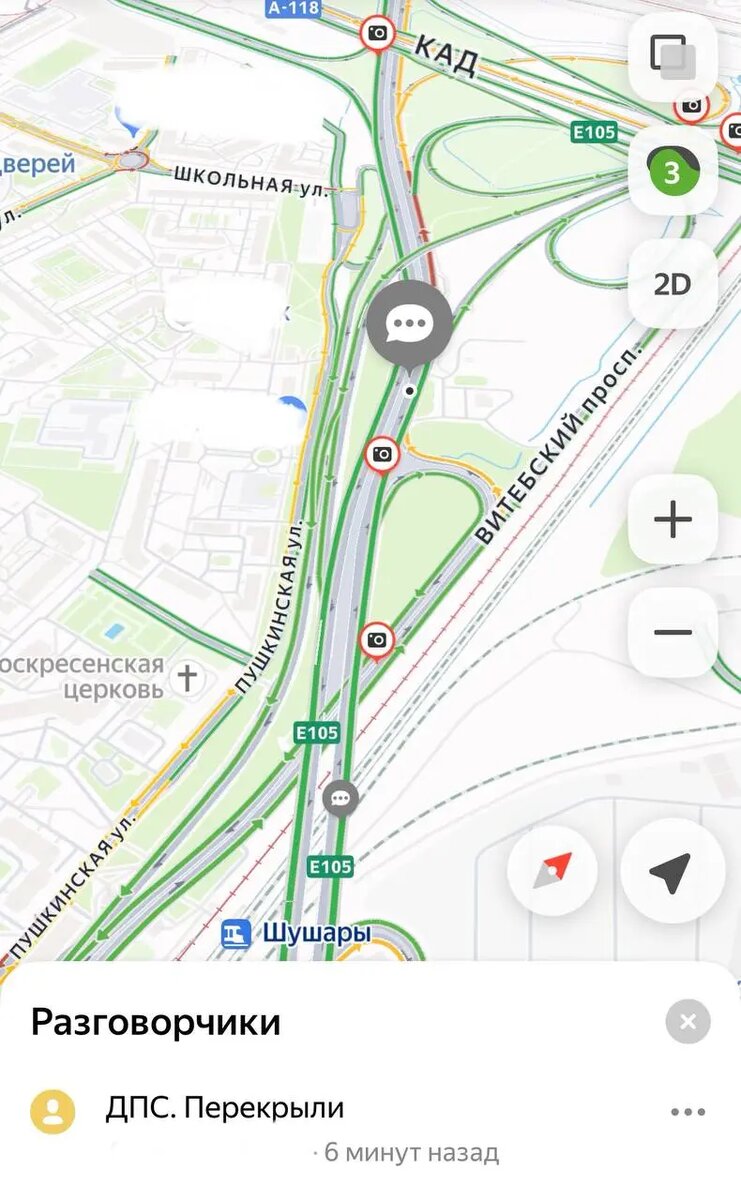Close the Разговорчики panel

(687, 1021)
